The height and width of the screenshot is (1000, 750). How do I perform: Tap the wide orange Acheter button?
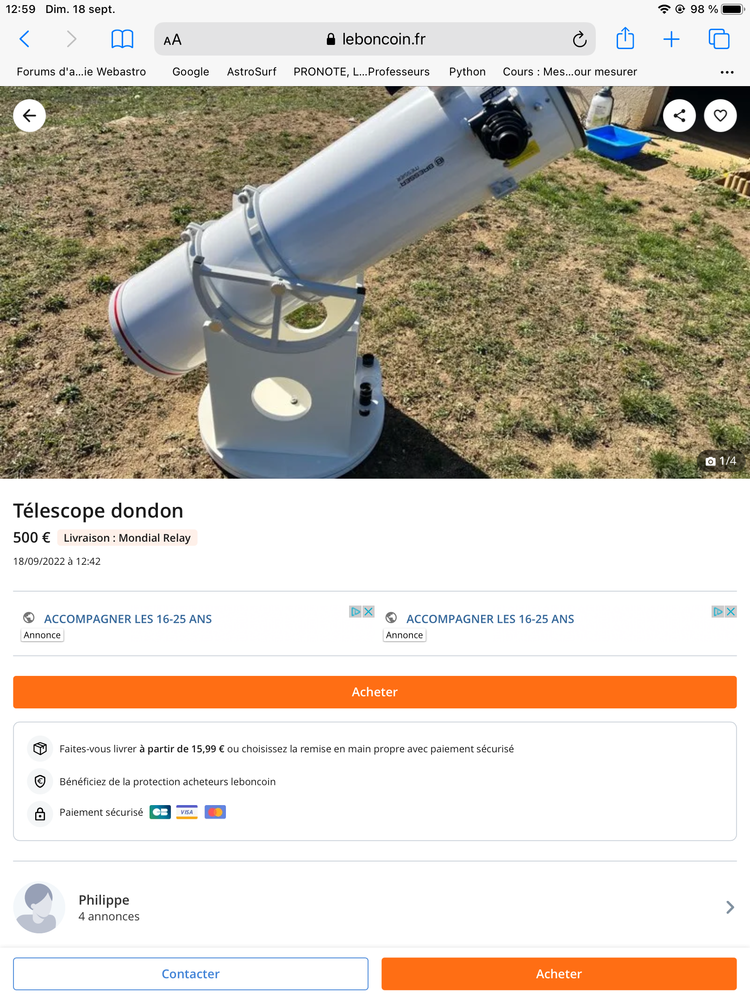(375, 692)
